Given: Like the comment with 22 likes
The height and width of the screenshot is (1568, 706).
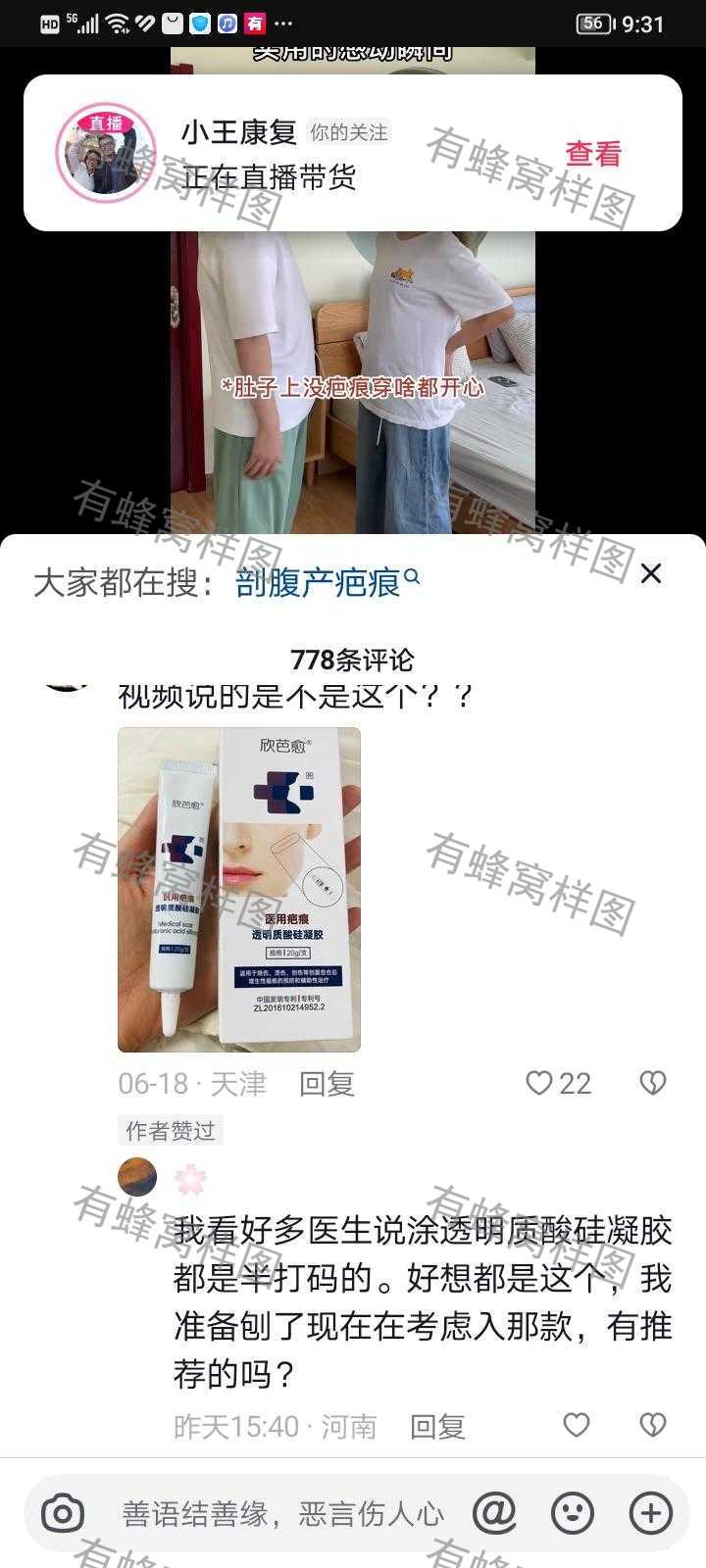Looking at the screenshot, I should [x=558, y=1083].
